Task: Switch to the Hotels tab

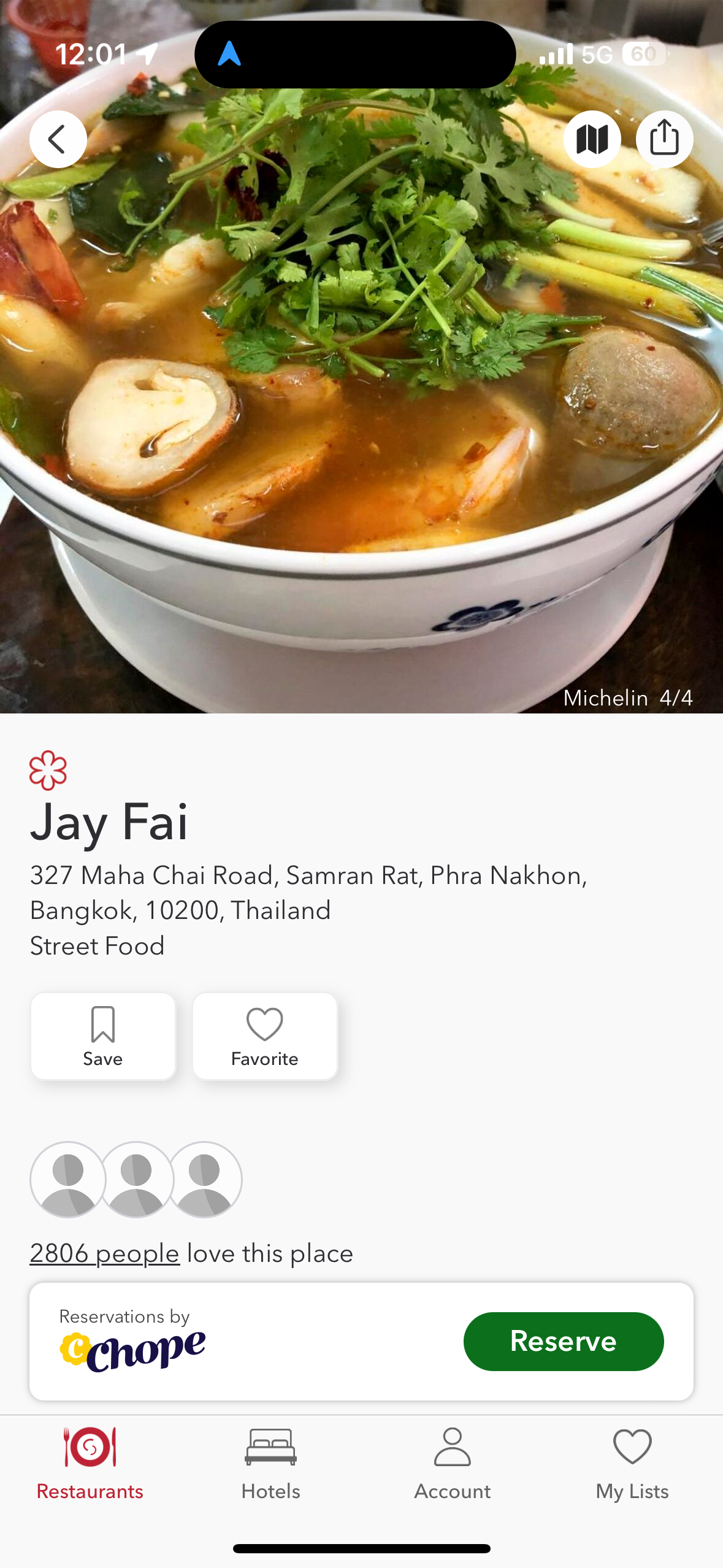Action: coord(270,1464)
